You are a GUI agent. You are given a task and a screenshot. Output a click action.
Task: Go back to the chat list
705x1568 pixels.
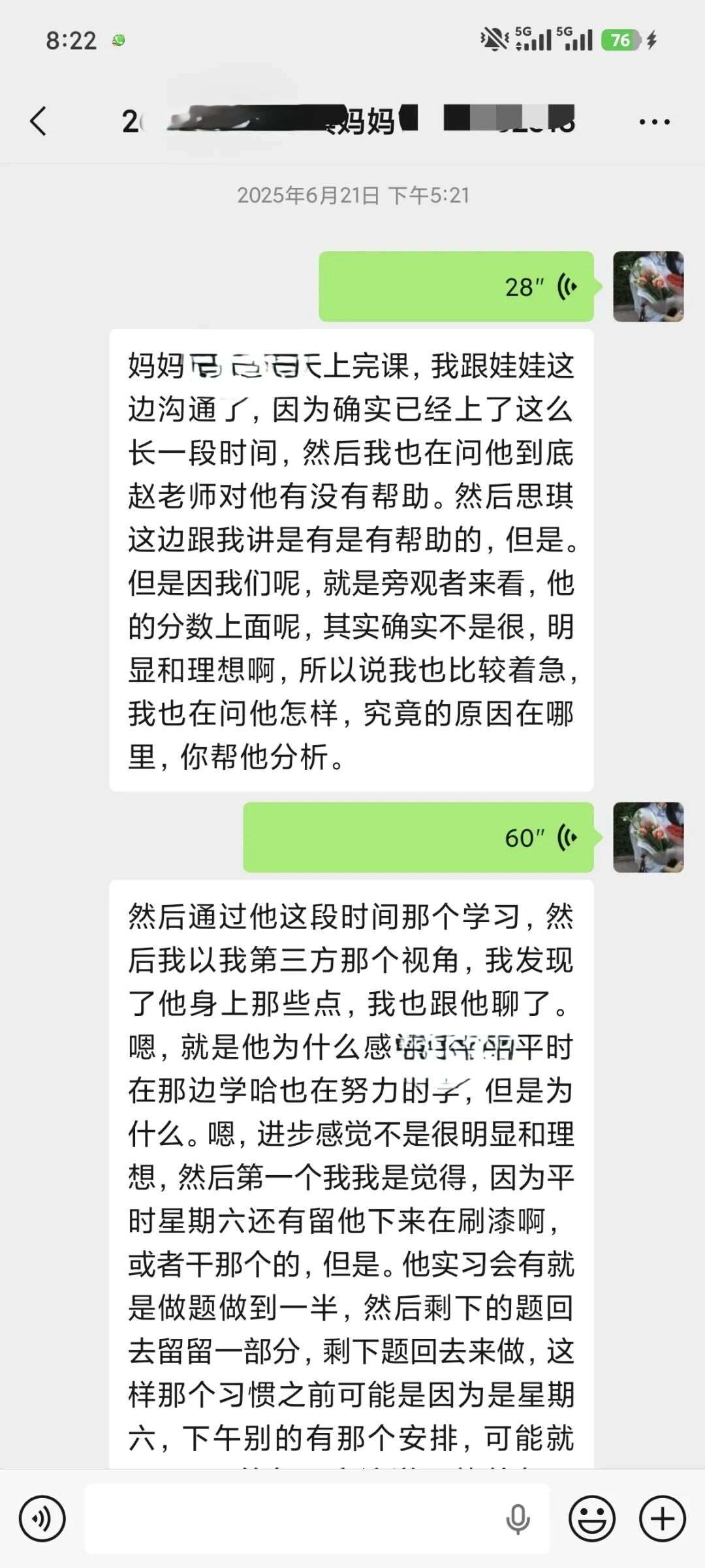(x=39, y=121)
